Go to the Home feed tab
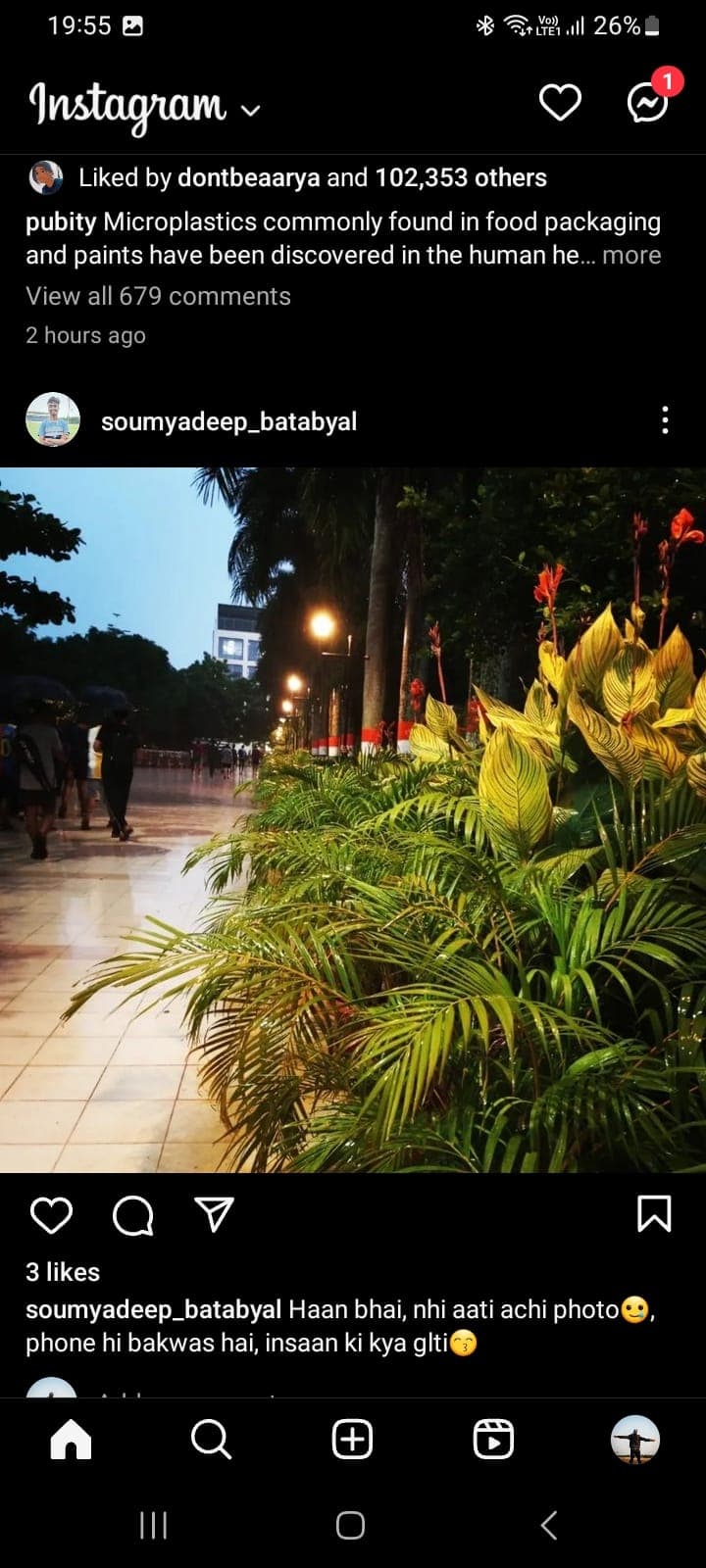The height and width of the screenshot is (1568, 706). 71,1440
